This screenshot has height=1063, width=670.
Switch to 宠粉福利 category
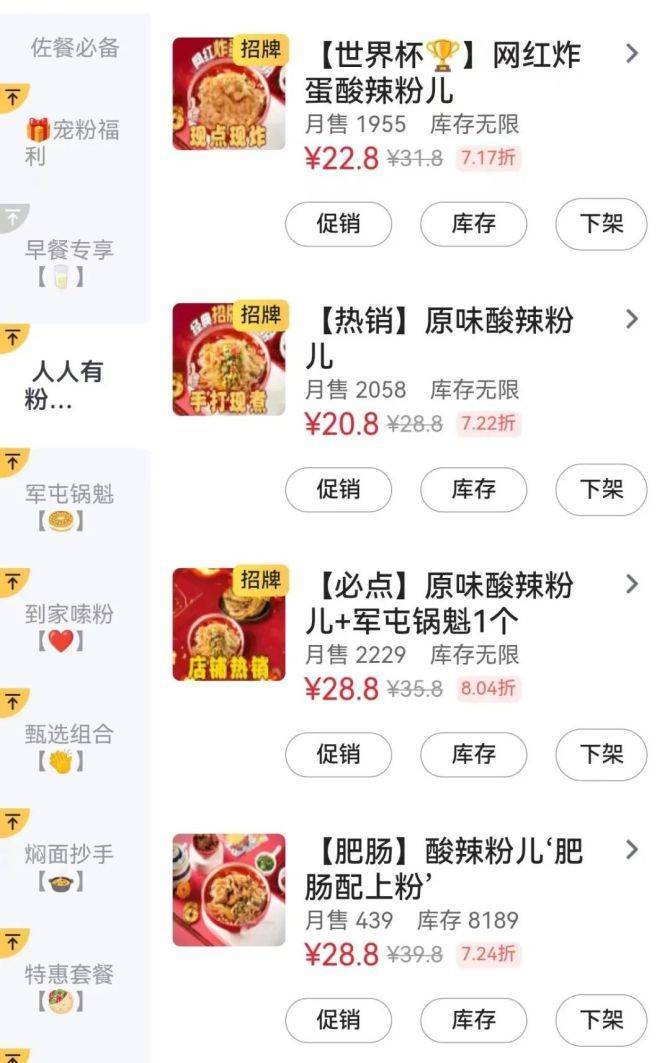[x=73, y=142]
